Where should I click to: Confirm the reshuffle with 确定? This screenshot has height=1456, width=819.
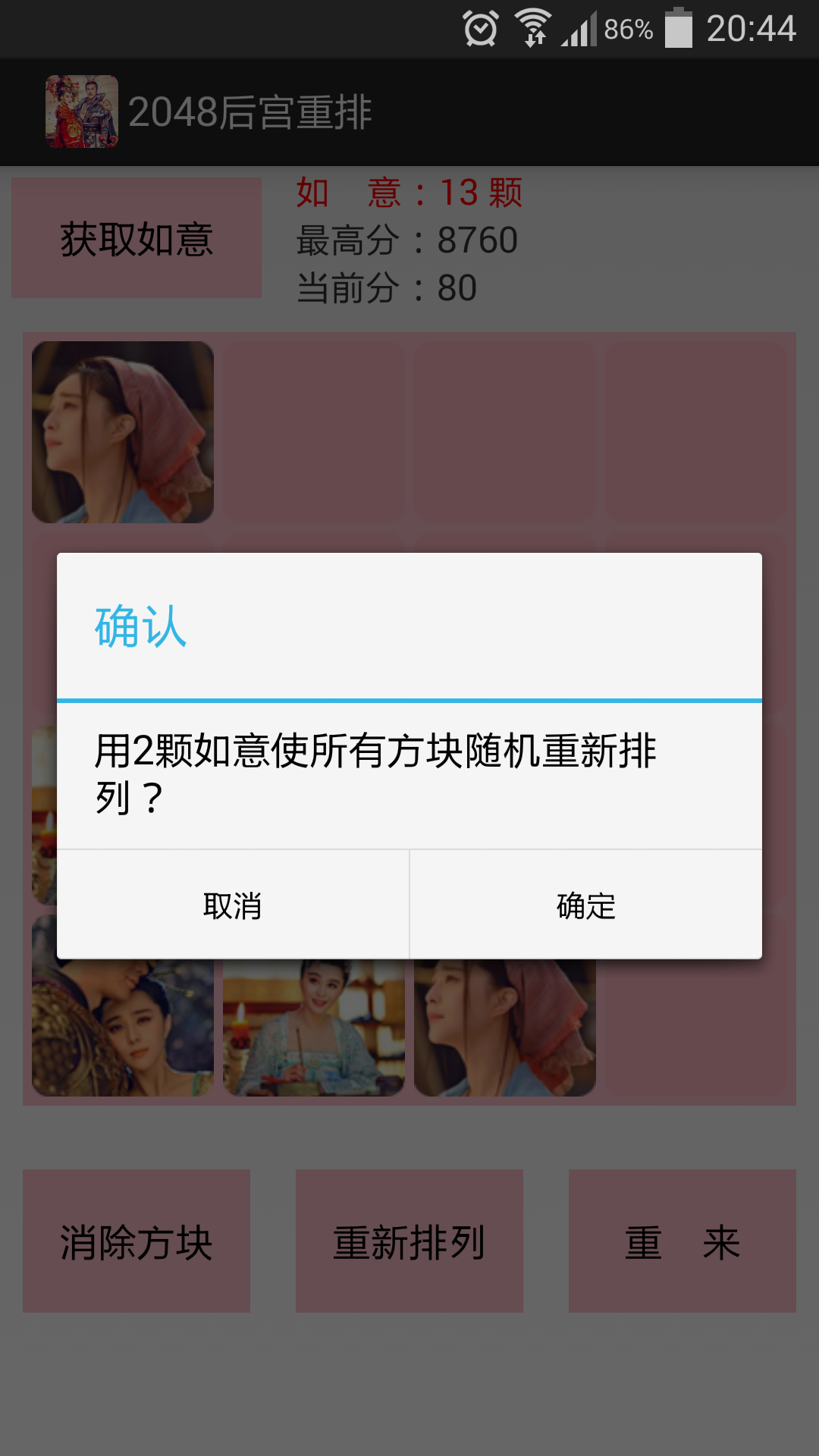pos(585,905)
